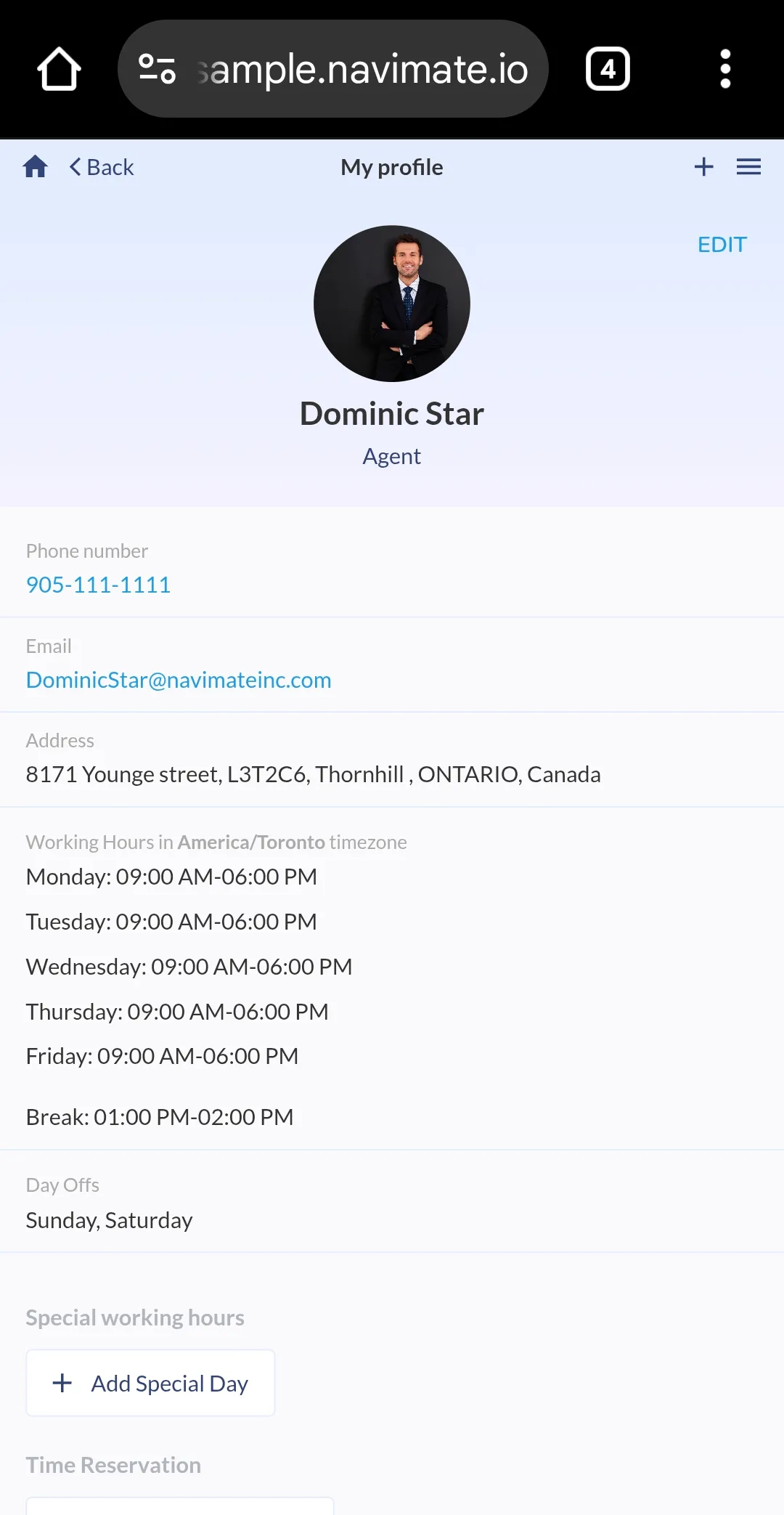Viewport: 784px width, 1515px height.
Task: Go to the app home page icon
Action: (x=35, y=167)
